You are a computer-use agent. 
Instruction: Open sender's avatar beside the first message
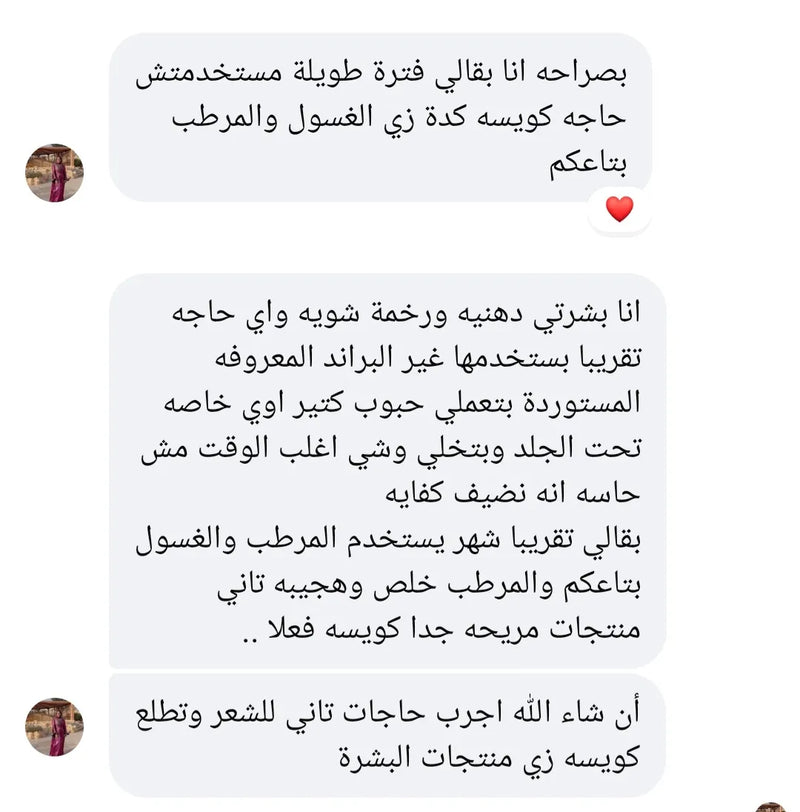(54, 173)
